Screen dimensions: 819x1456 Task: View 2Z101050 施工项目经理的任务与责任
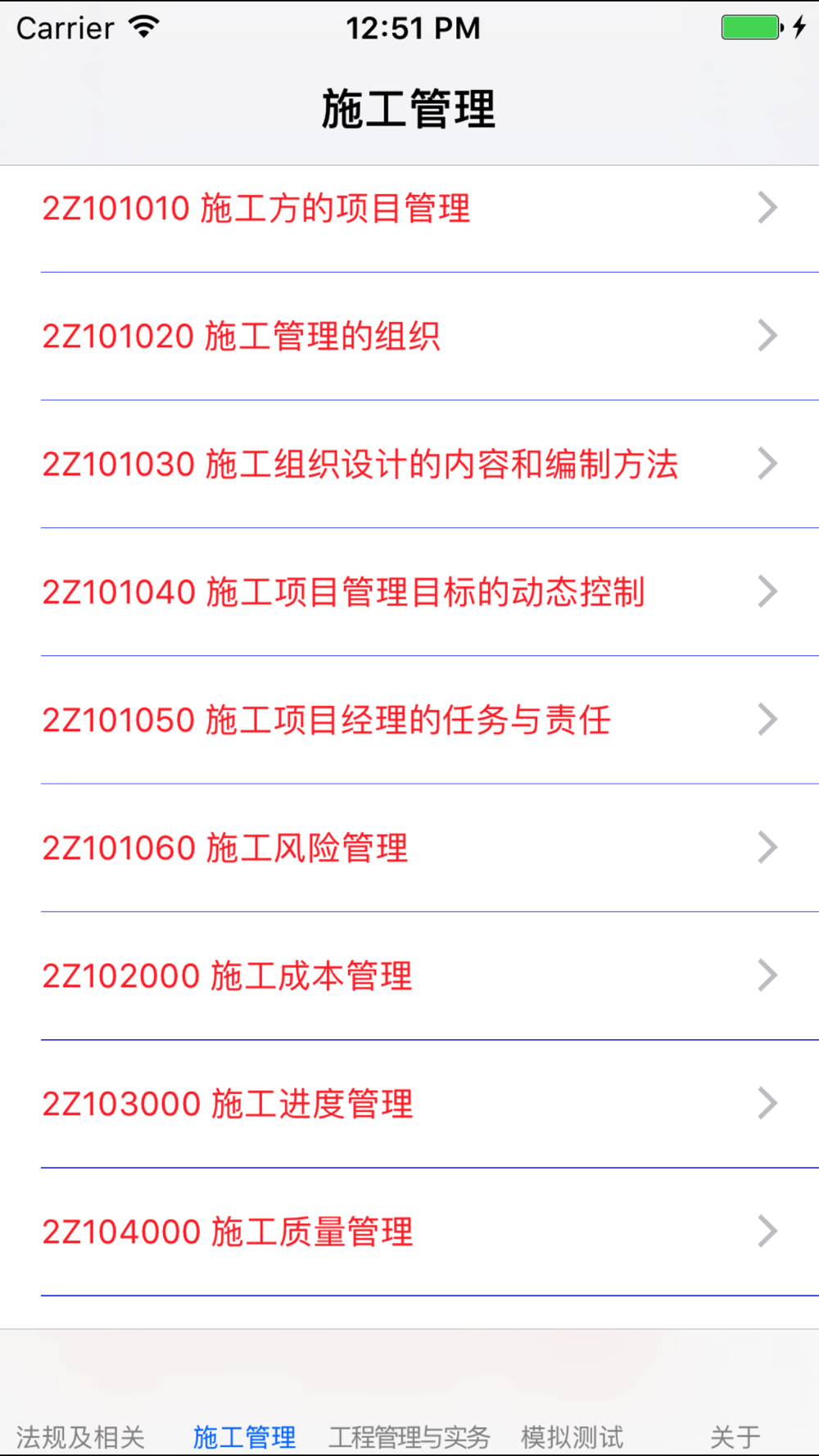tap(409, 720)
